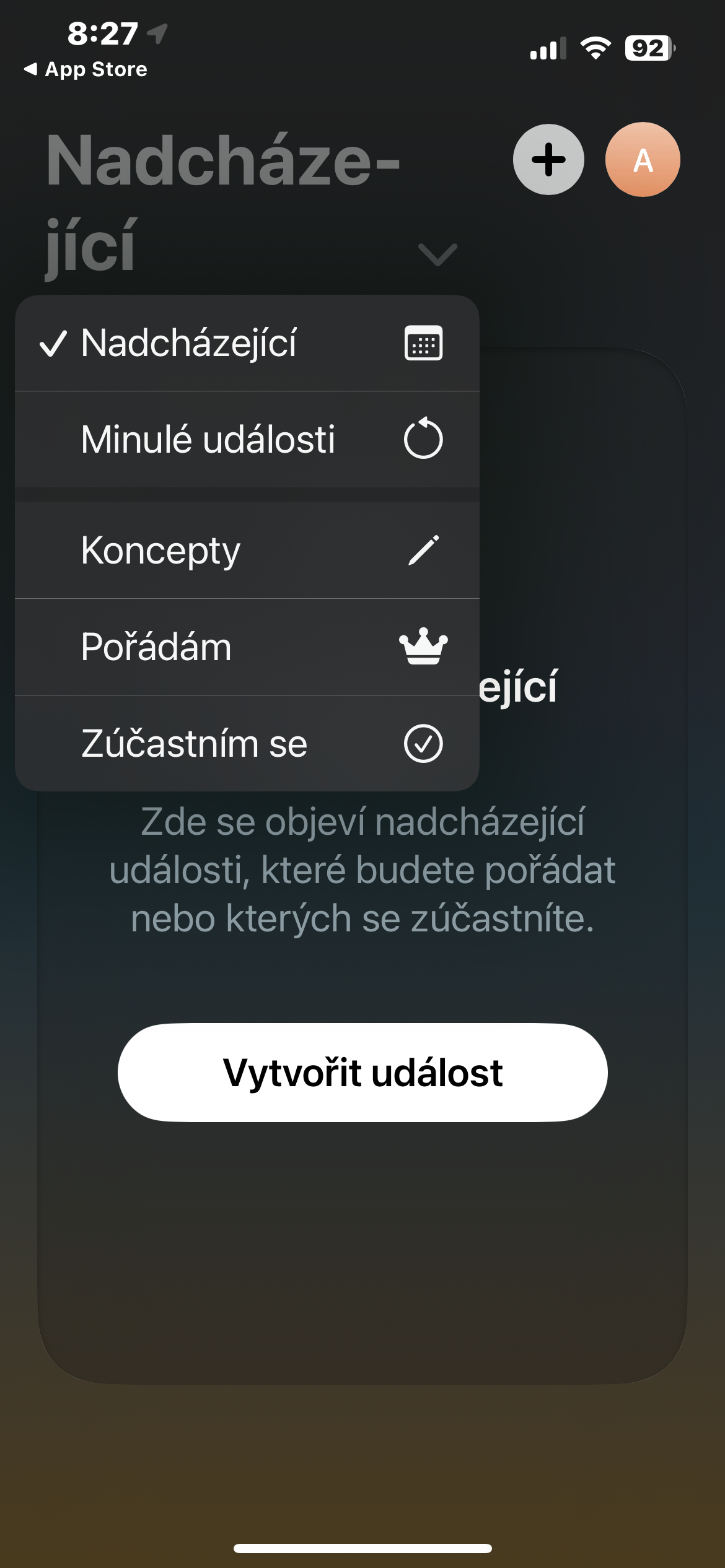Go back to App Store
The image size is (725, 1568).
[x=86, y=69]
